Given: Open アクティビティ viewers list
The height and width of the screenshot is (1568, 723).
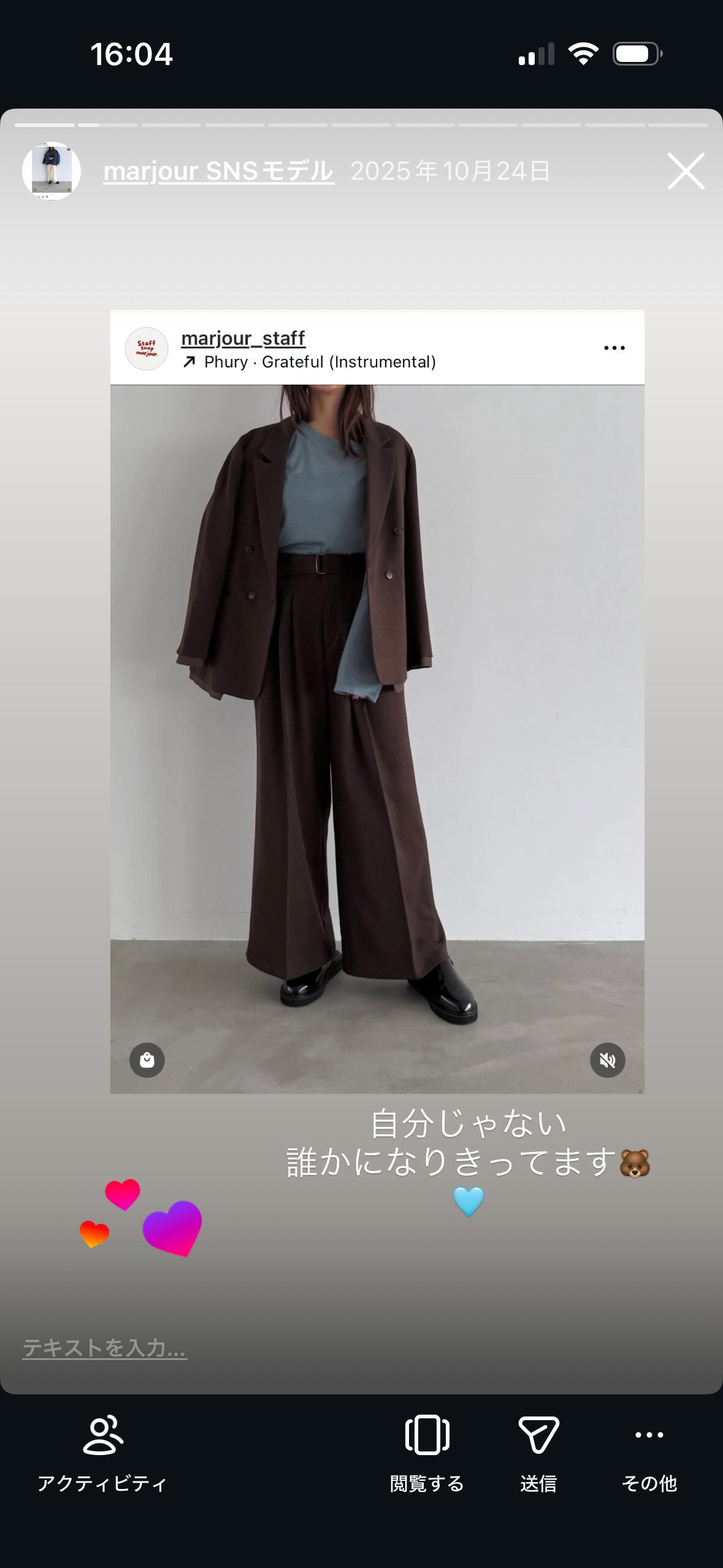Looking at the screenshot, I should pyautogui.click(x=102, y=1453).
